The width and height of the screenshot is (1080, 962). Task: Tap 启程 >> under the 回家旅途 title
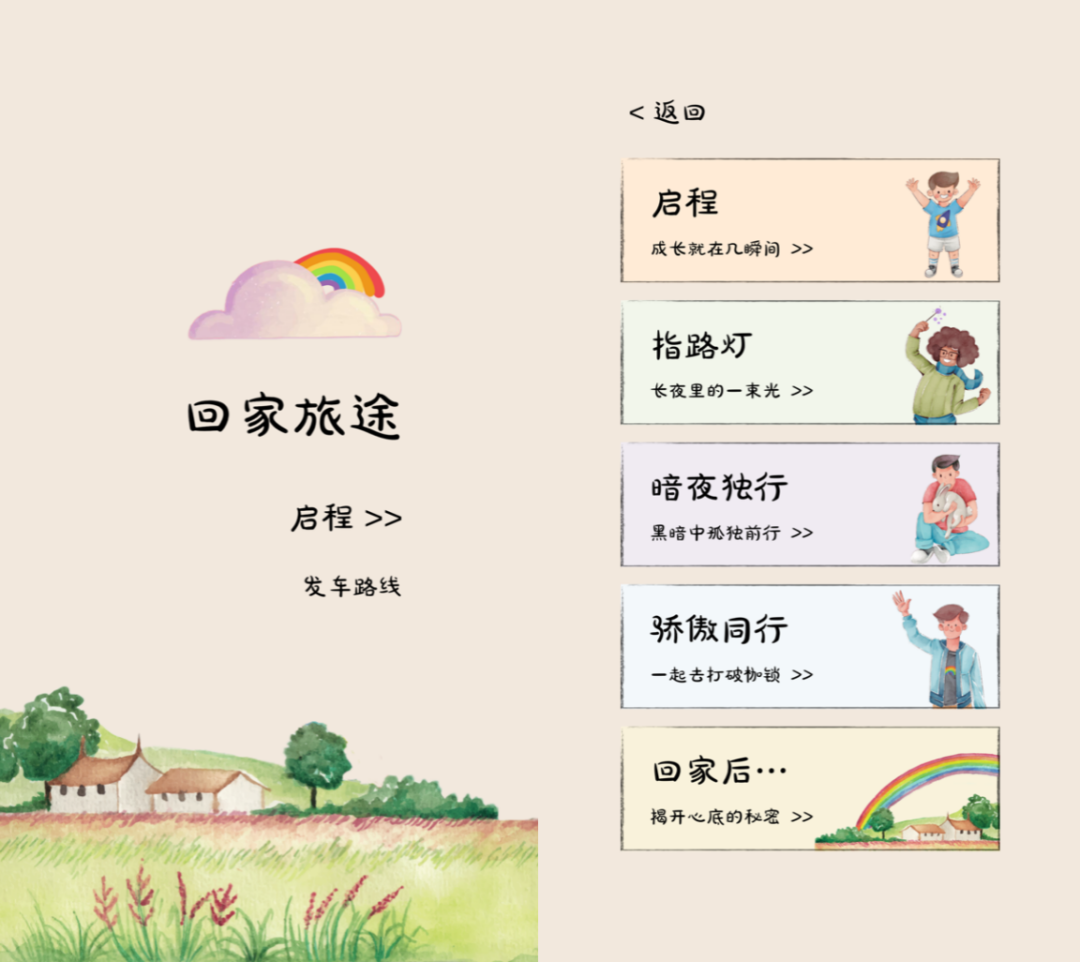click(x=346, y=518)
